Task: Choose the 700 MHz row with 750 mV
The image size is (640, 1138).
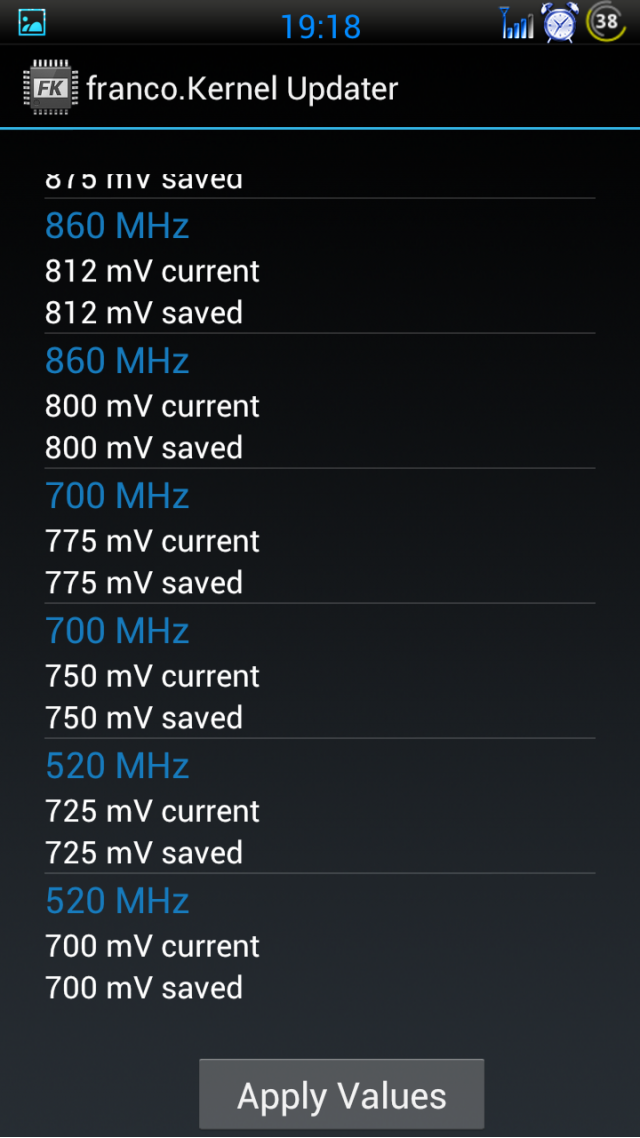Action: (x=320, y=671)
